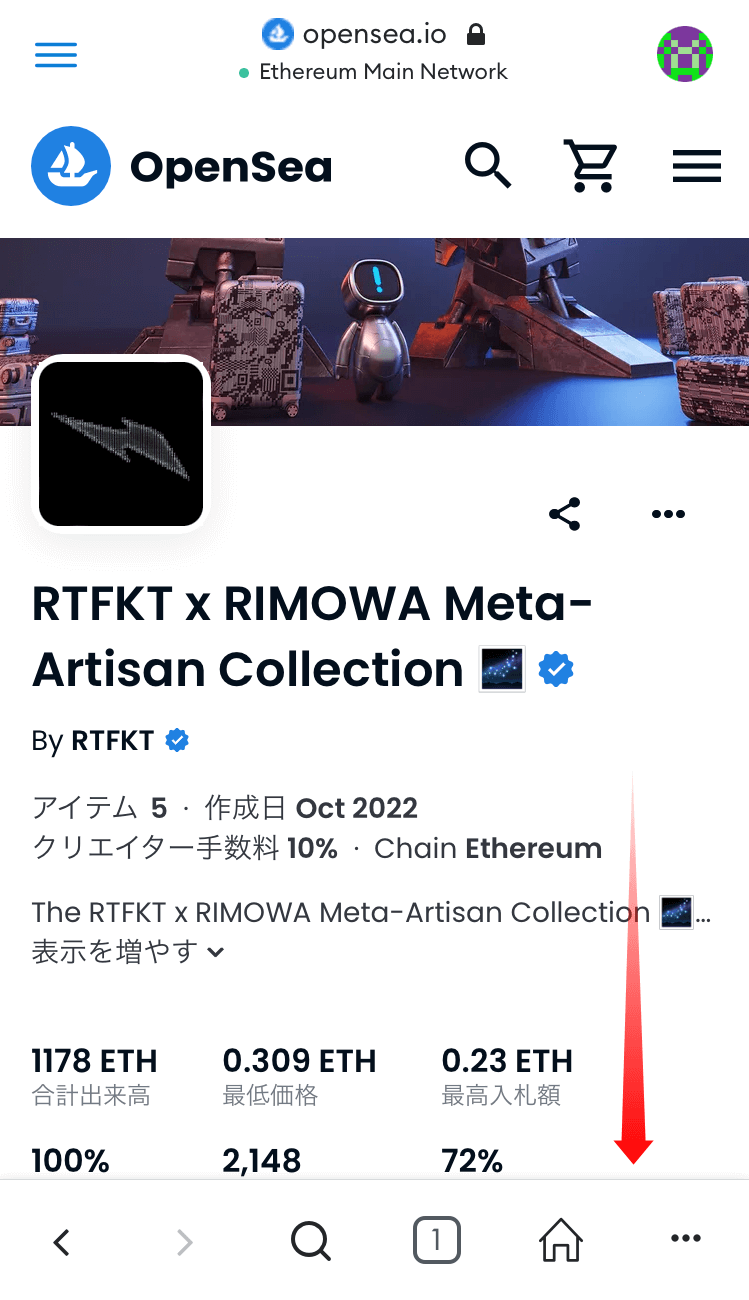Open the collection's more options menu

668,514
